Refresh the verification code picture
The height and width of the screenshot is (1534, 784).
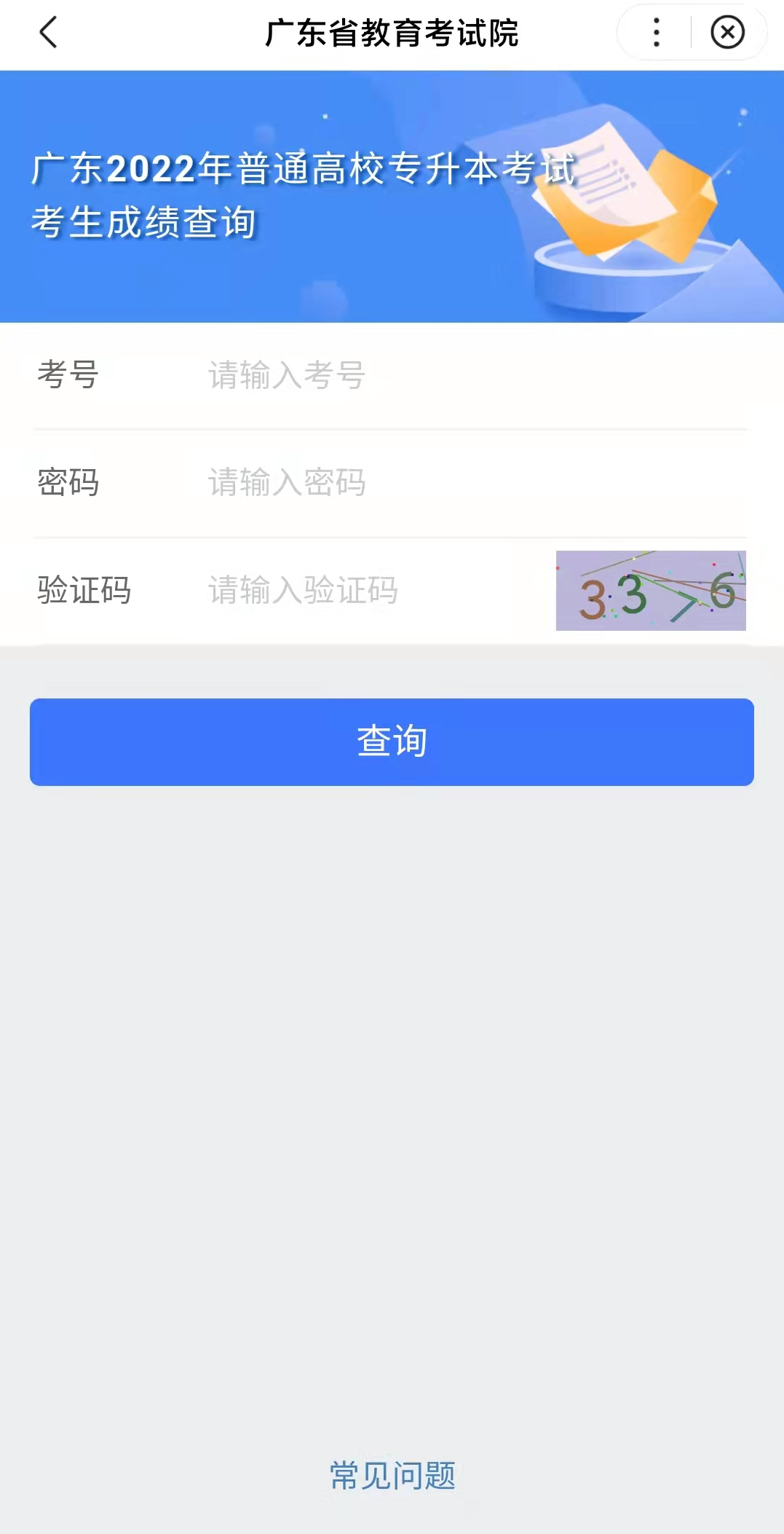(x=651, y=591)
